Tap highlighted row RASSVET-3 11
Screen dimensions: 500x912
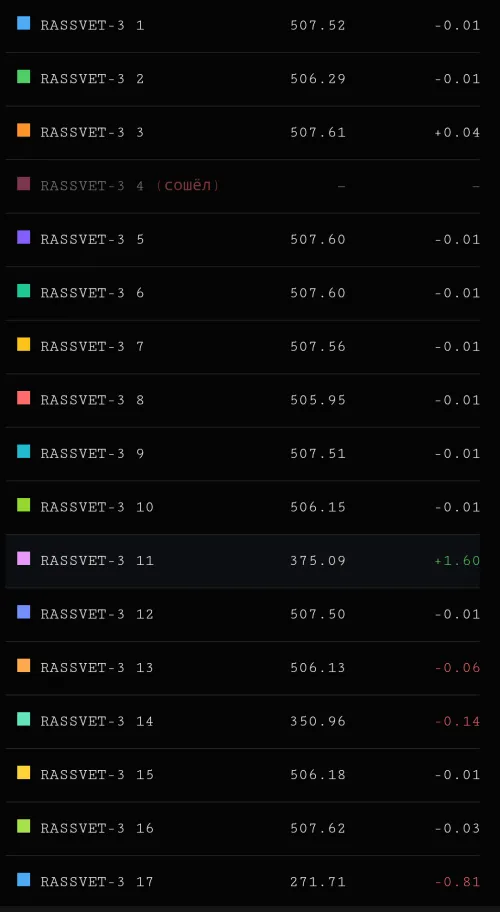click(x=242, y=561)
